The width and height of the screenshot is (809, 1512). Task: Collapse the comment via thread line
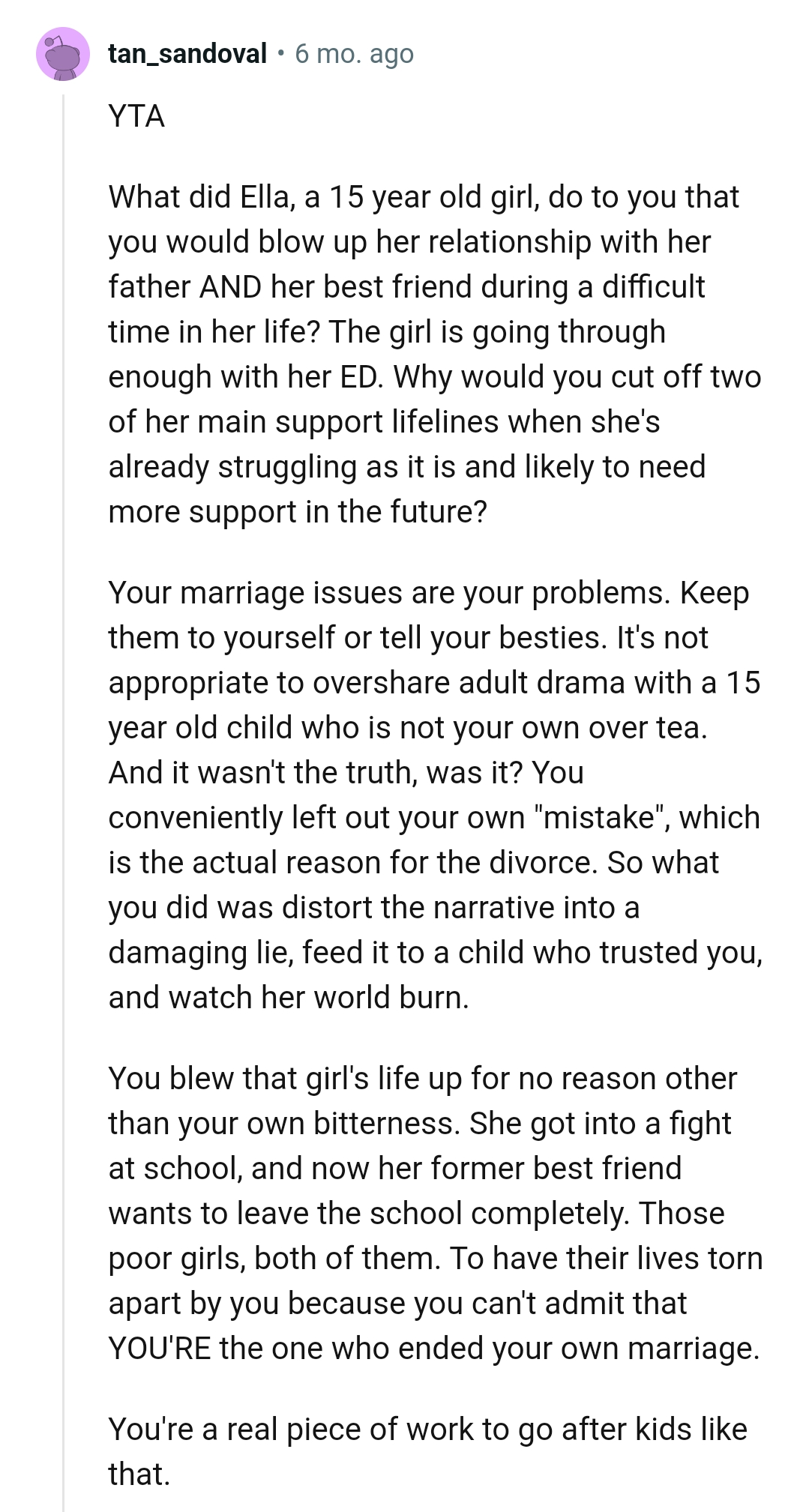point(64,750)
